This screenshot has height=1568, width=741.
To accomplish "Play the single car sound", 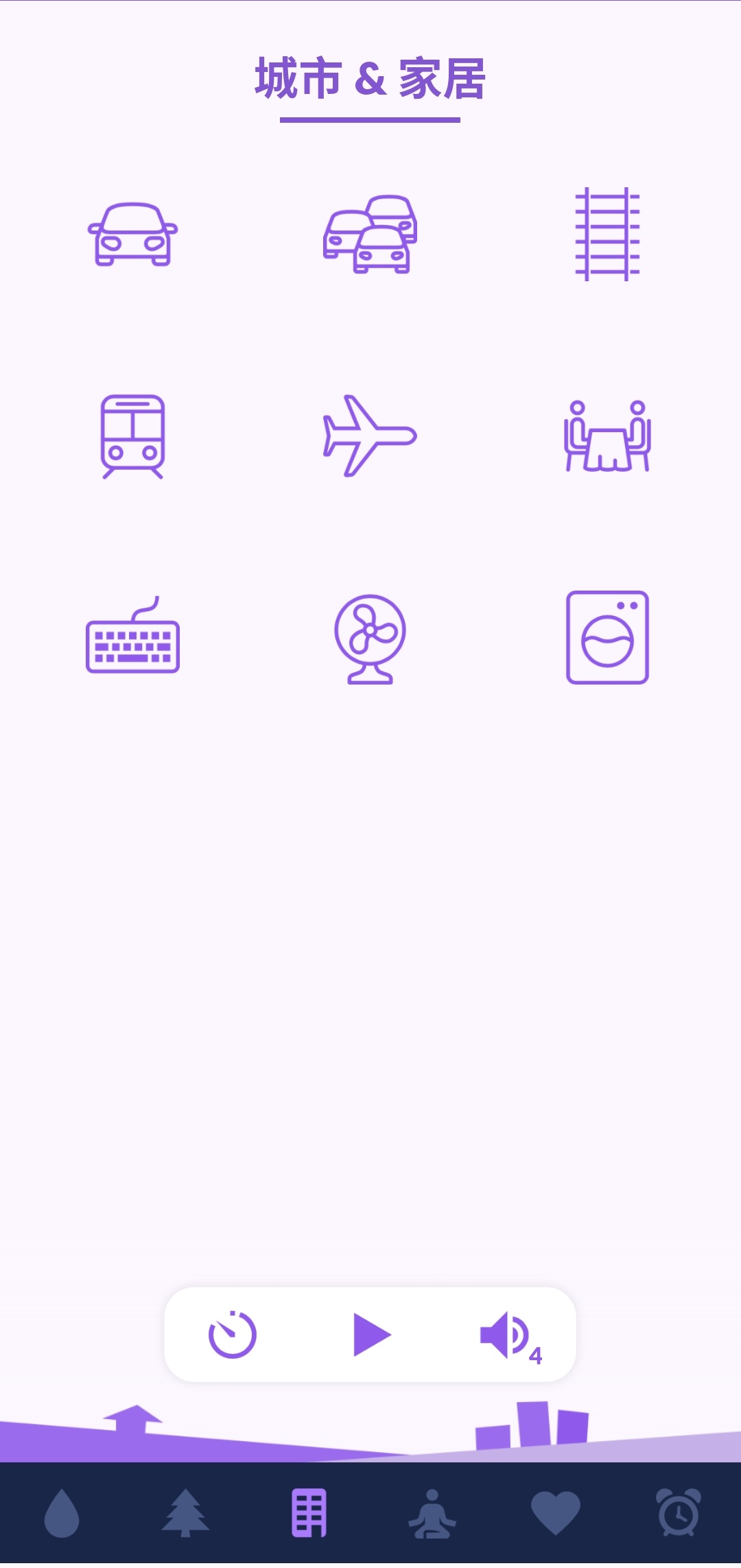I will pos(132,234).
